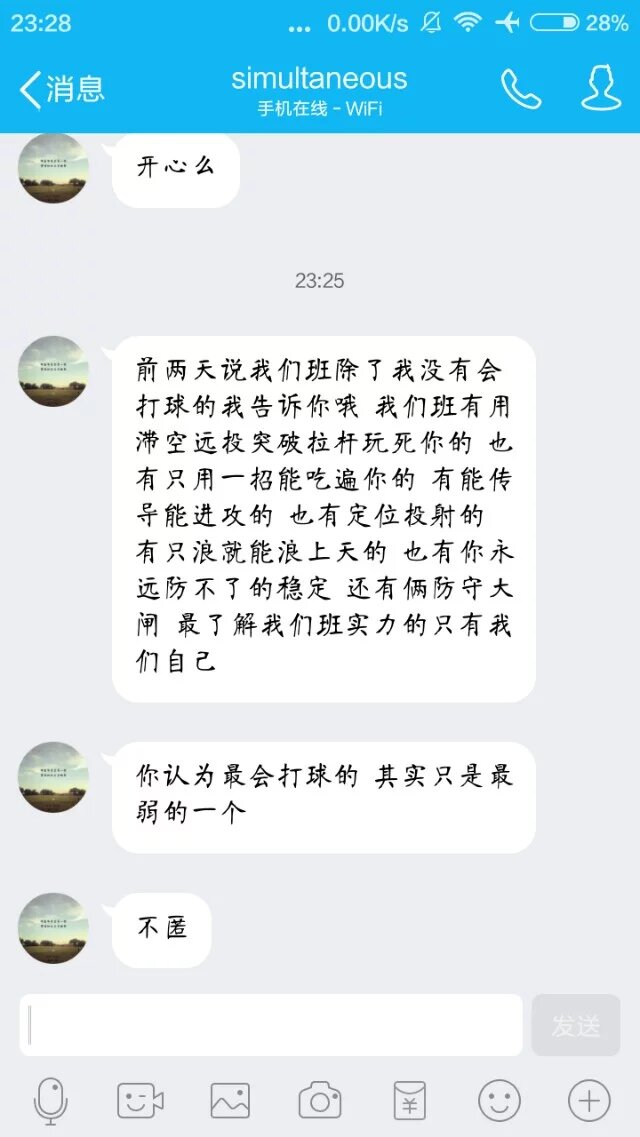Open the camera to take photo

point(320,1101)
